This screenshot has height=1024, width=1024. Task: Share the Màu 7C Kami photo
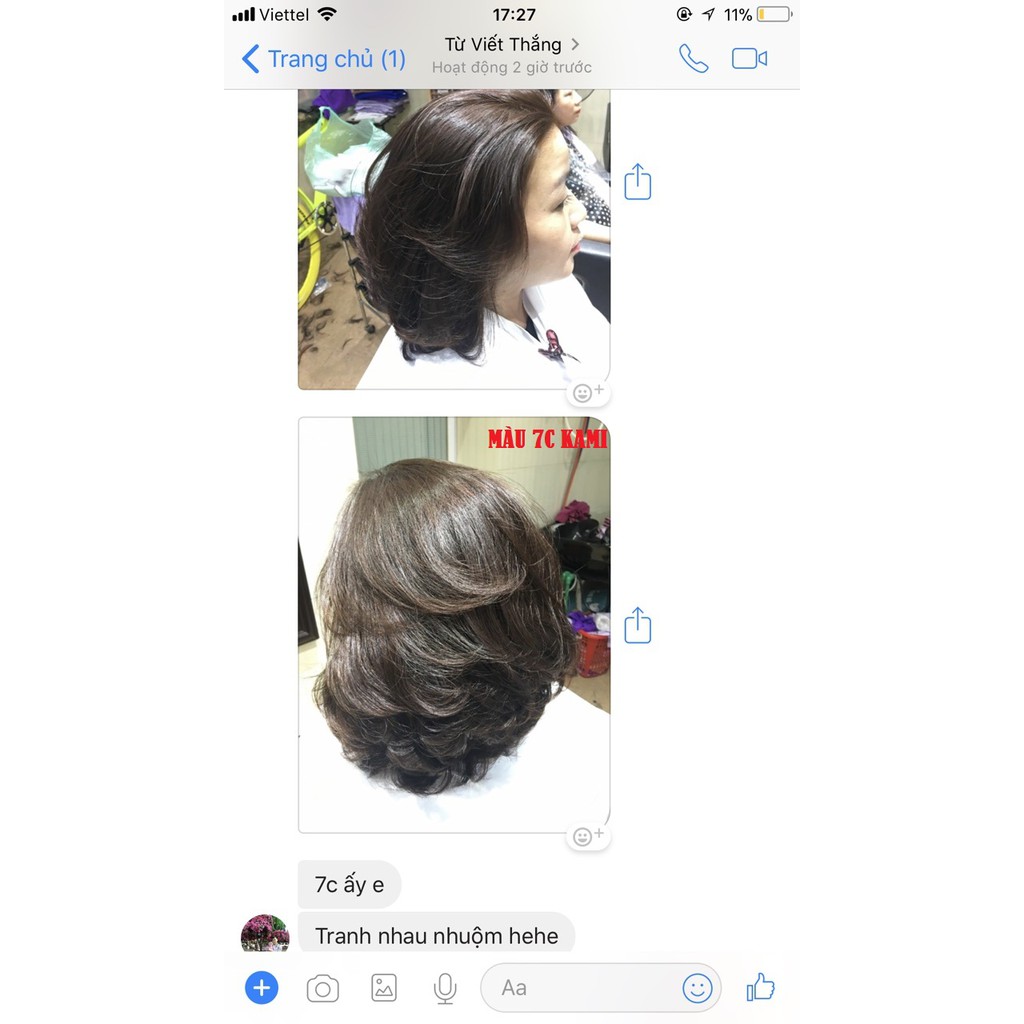point(637,626)
